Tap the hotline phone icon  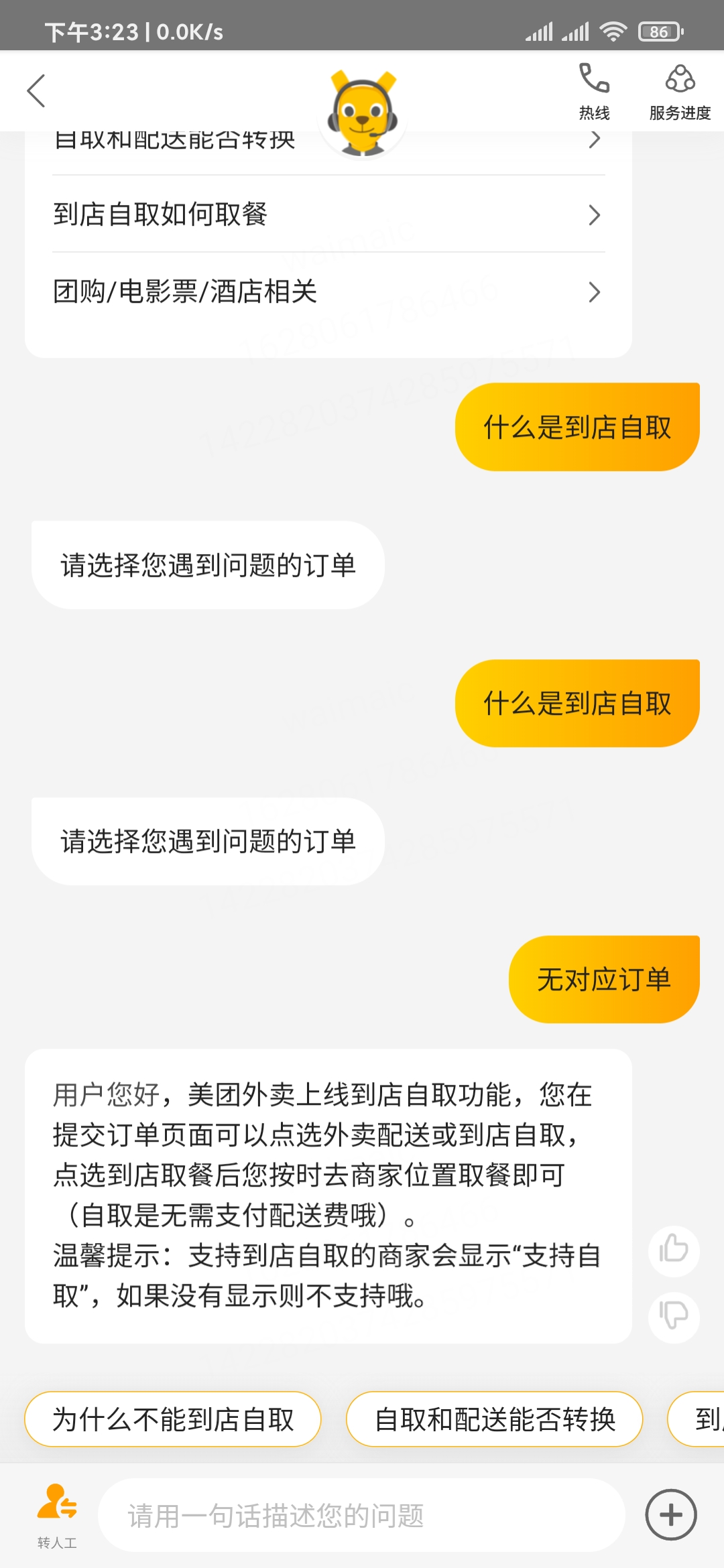click(x=593, y=83)
